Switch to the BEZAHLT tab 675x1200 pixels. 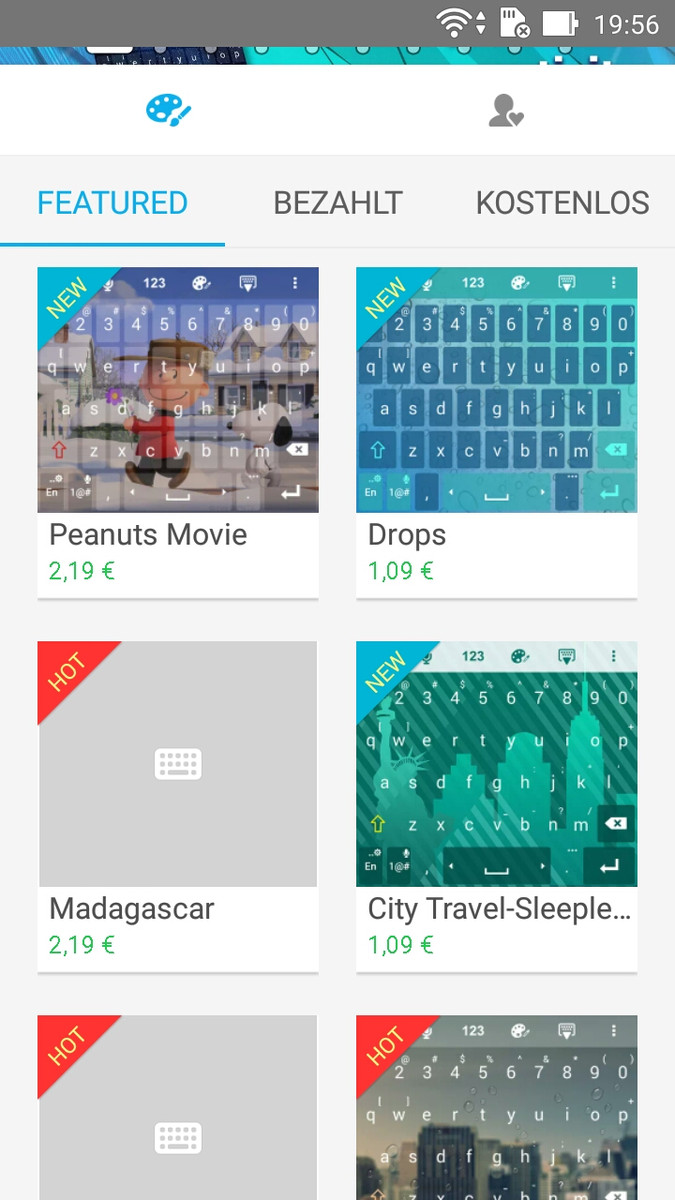(x=338, y=203)
